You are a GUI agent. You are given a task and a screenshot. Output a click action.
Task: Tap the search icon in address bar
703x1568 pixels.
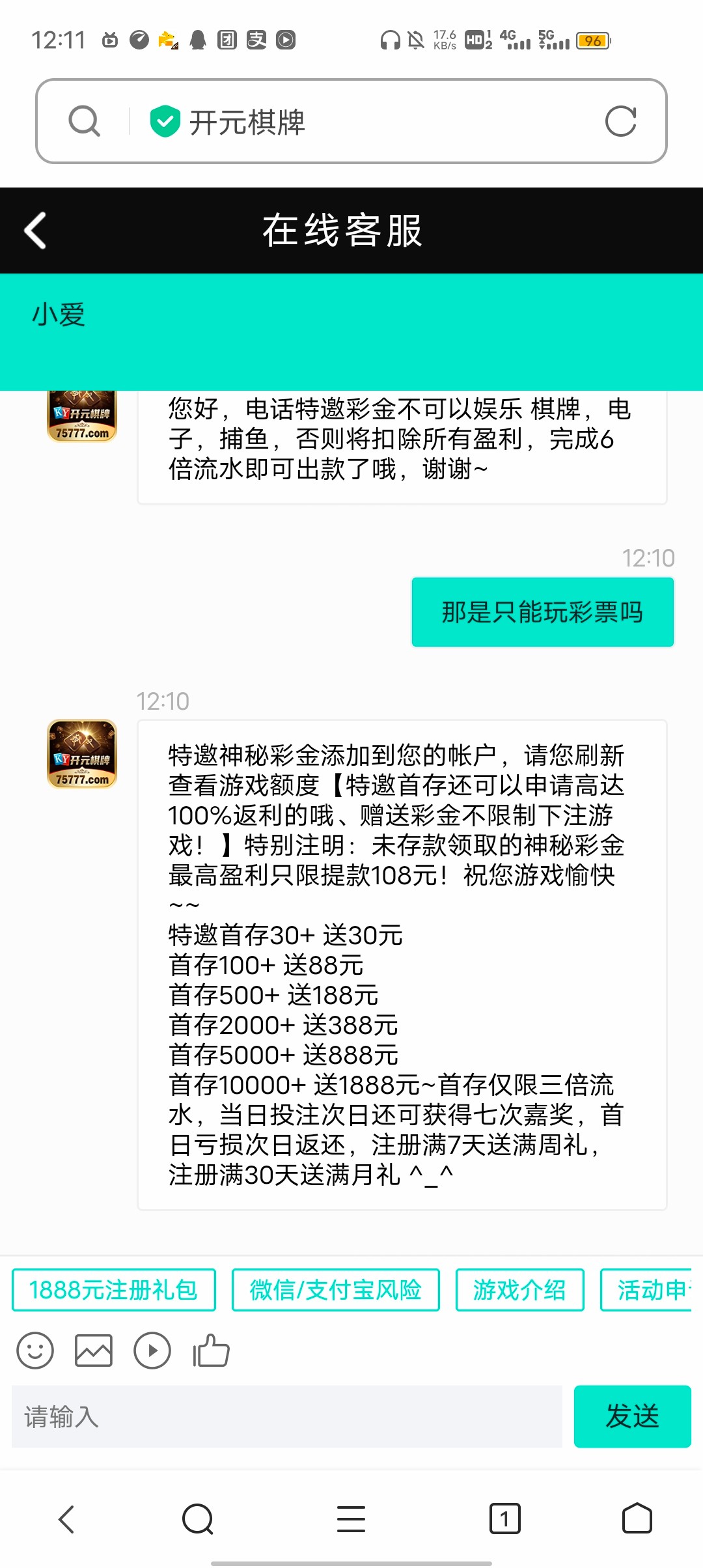click(85, 121)
